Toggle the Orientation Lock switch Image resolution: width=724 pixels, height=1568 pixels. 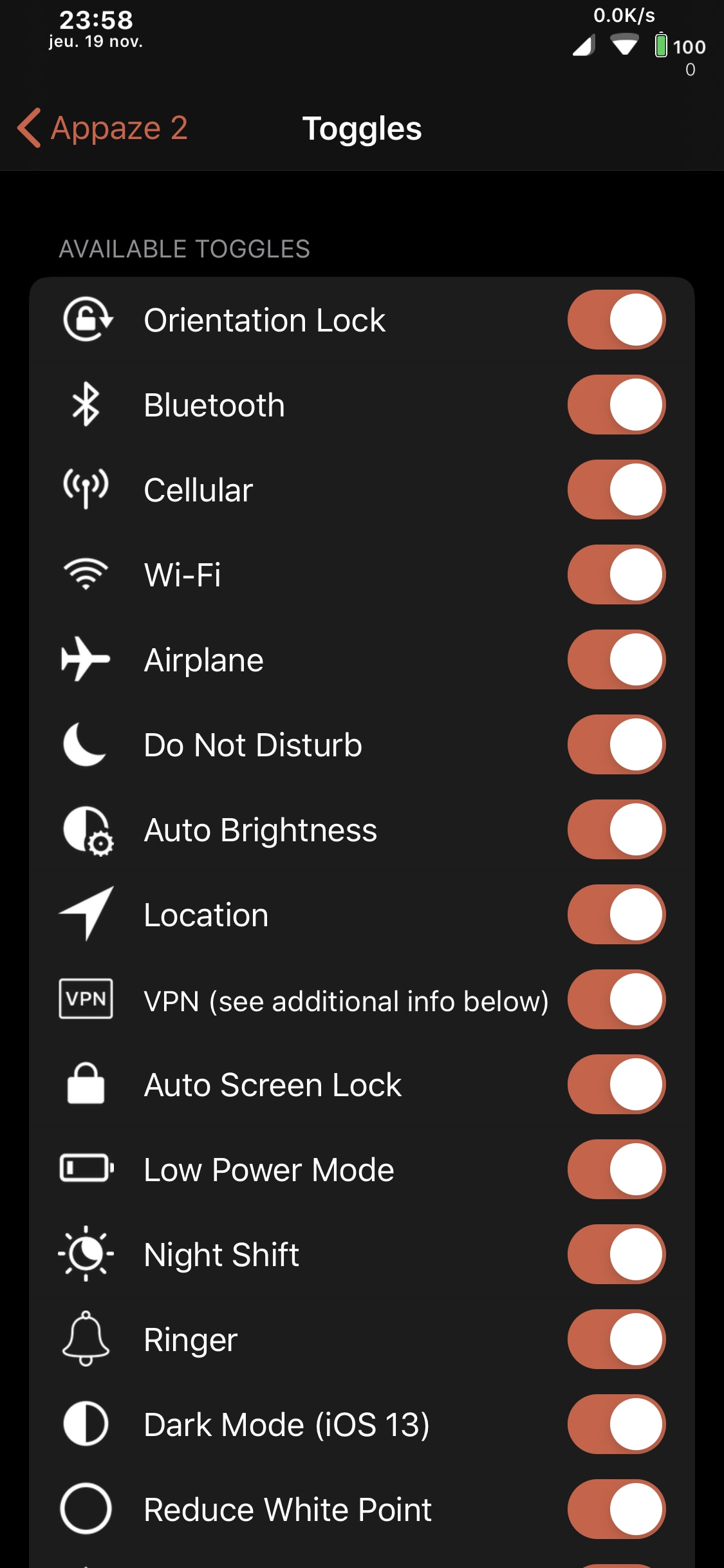coord(617,320)
